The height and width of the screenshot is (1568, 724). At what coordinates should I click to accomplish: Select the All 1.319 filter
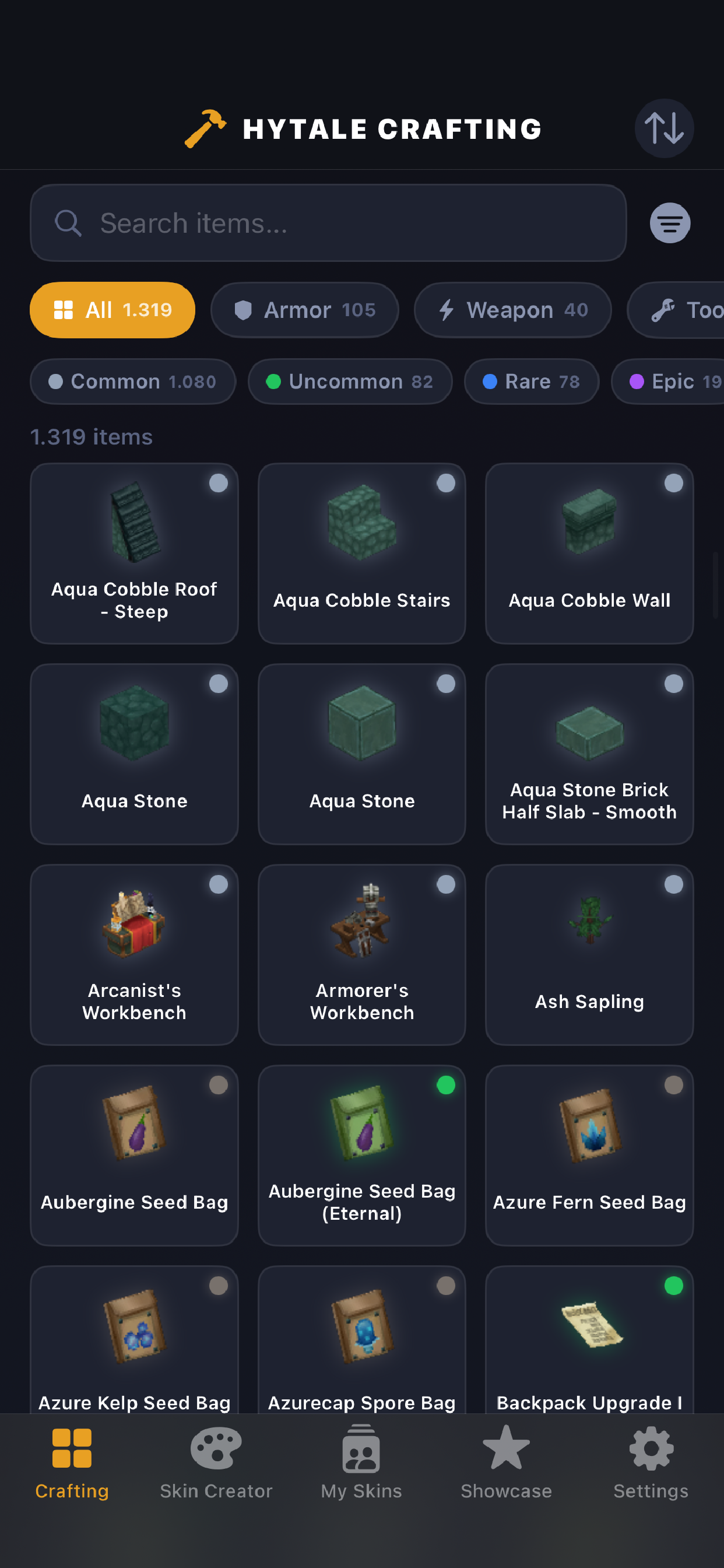[x=112, y=310]
